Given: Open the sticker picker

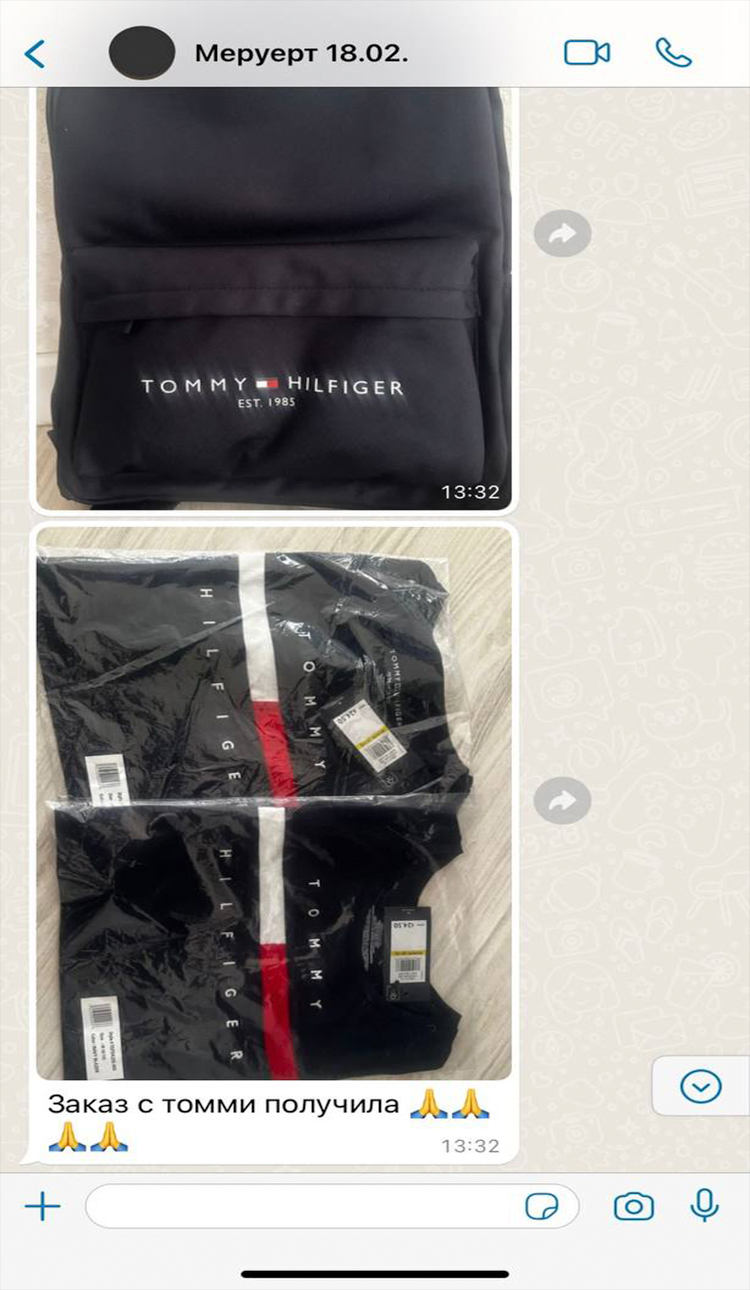Looking at the screenshot, I should 542,1206.
